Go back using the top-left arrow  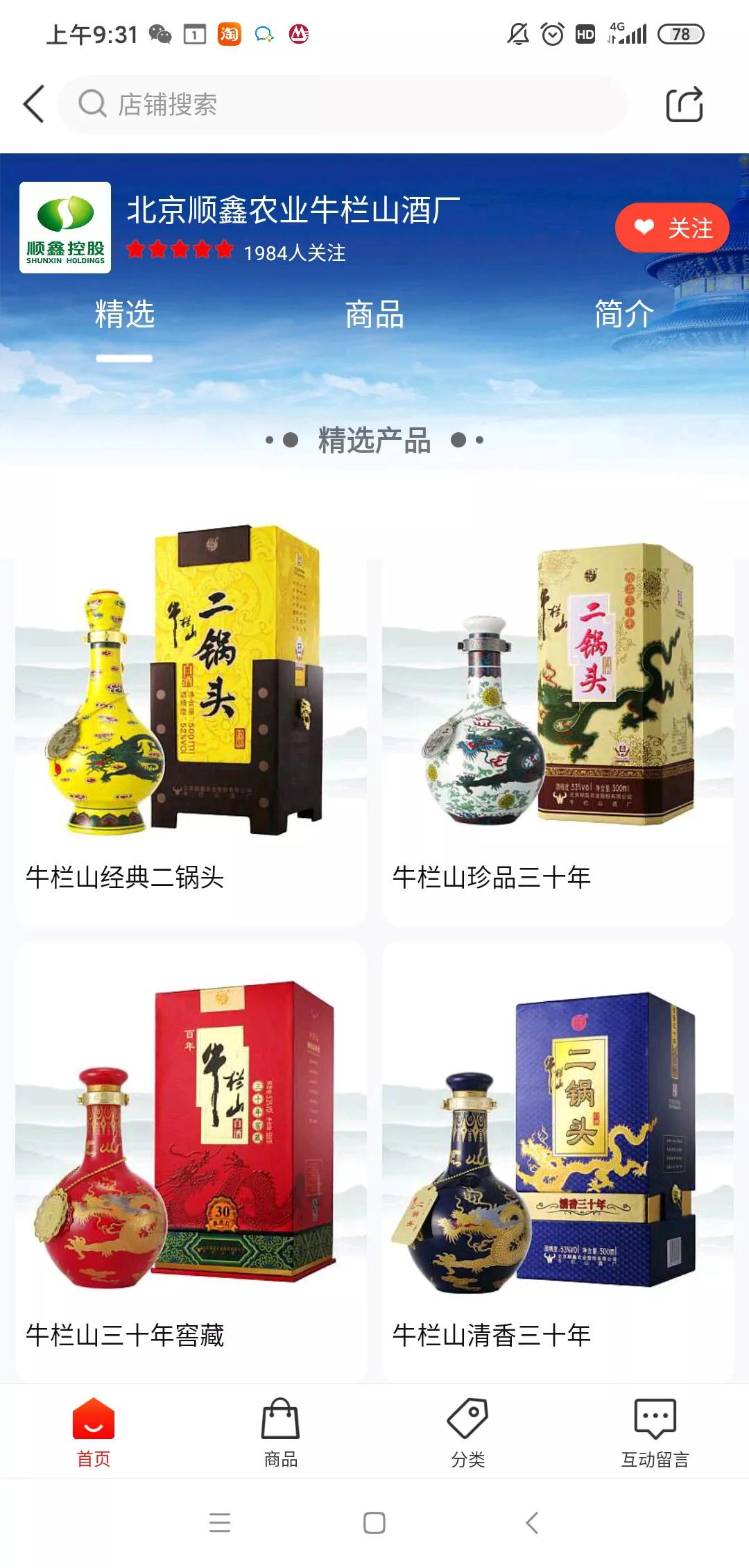pos(33,104)
